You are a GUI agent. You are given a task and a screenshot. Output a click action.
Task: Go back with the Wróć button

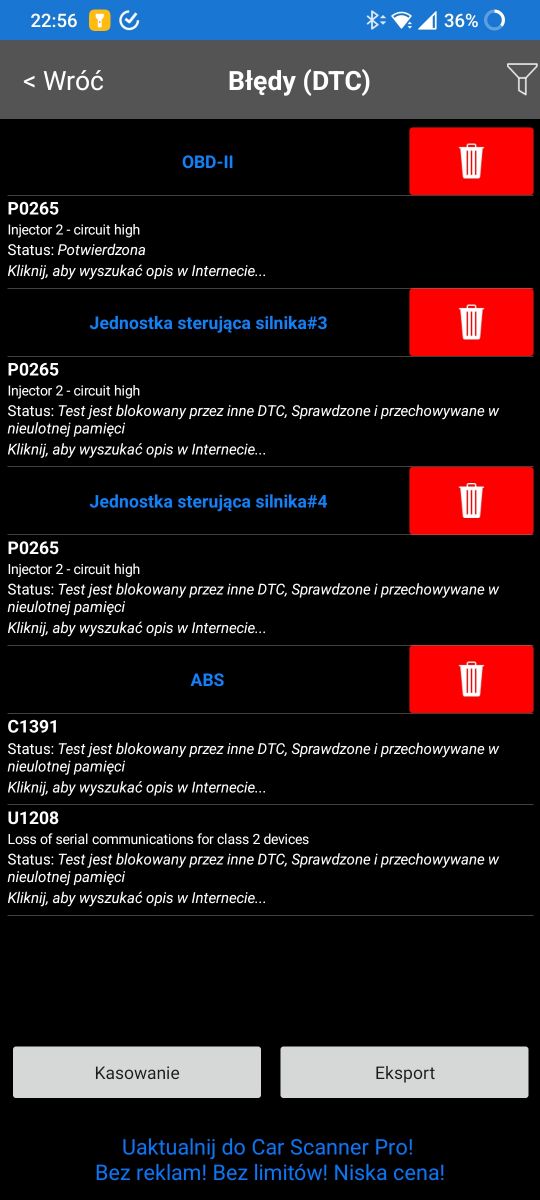click(63, 81)
